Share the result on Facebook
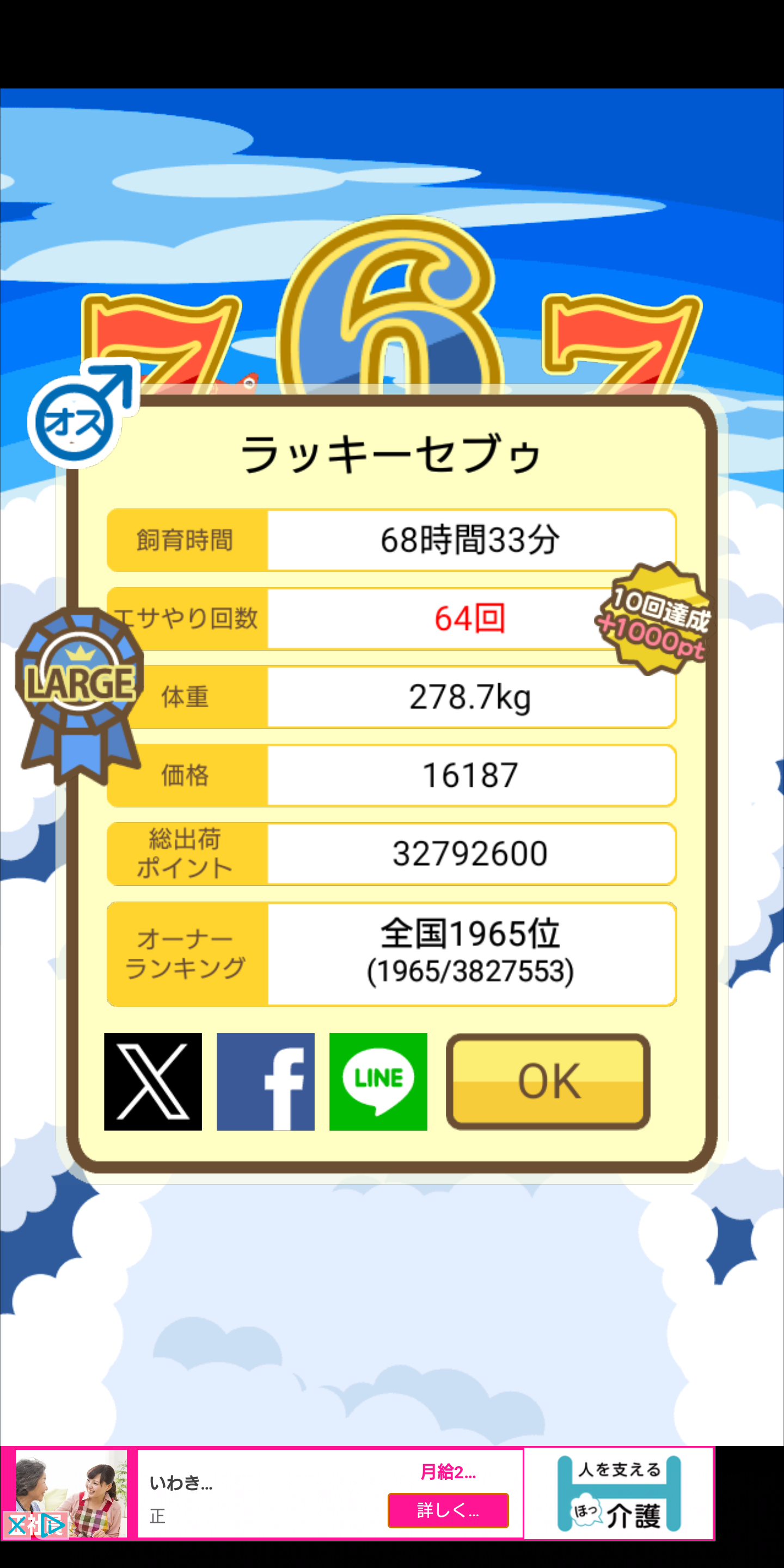 [265, 1081]
